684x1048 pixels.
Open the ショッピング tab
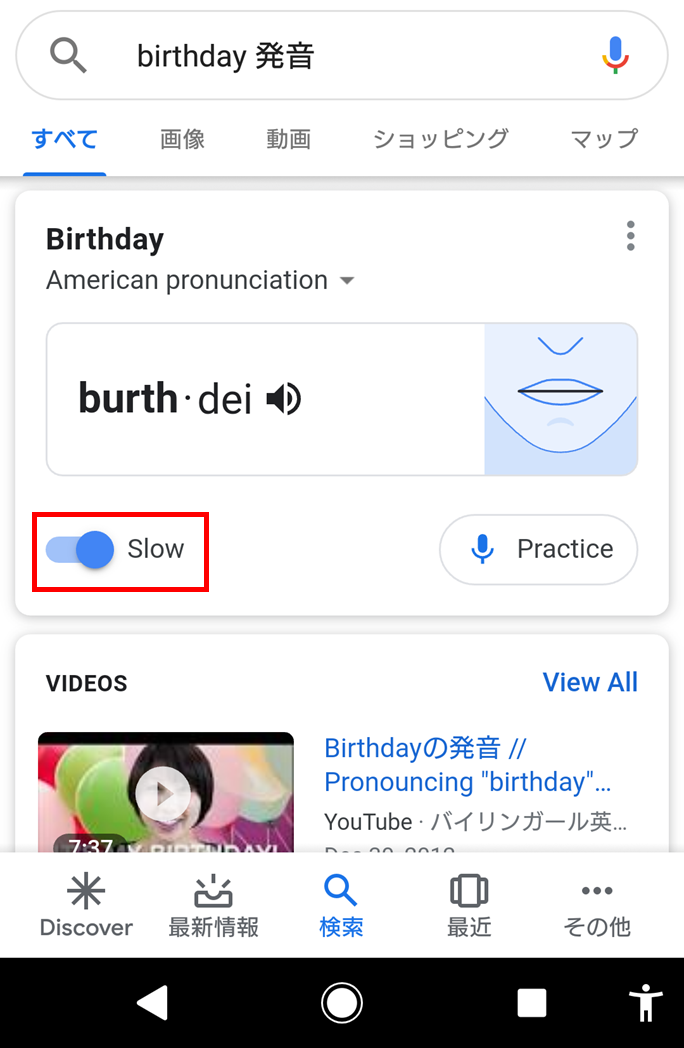tap(440, 139)
